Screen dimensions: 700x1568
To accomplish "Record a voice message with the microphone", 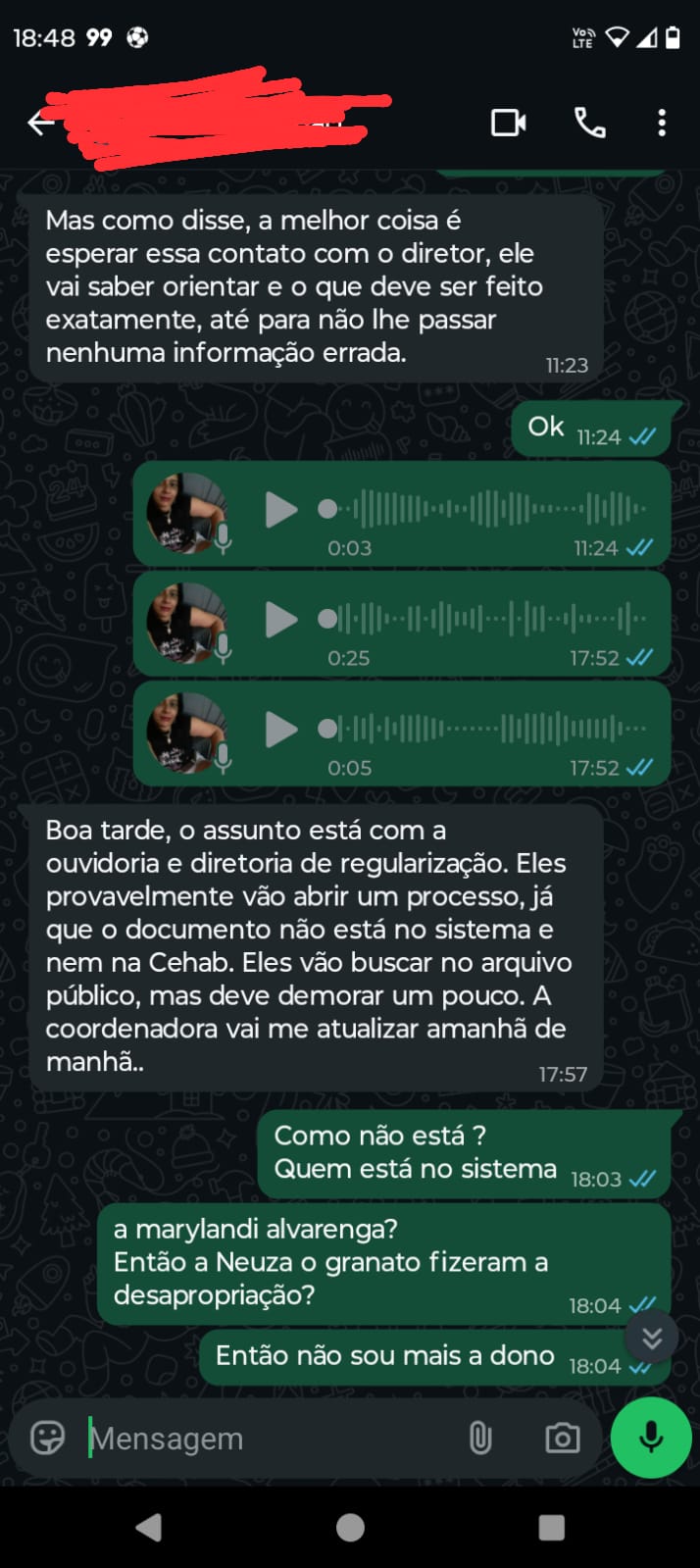I will click(651, 1438).
